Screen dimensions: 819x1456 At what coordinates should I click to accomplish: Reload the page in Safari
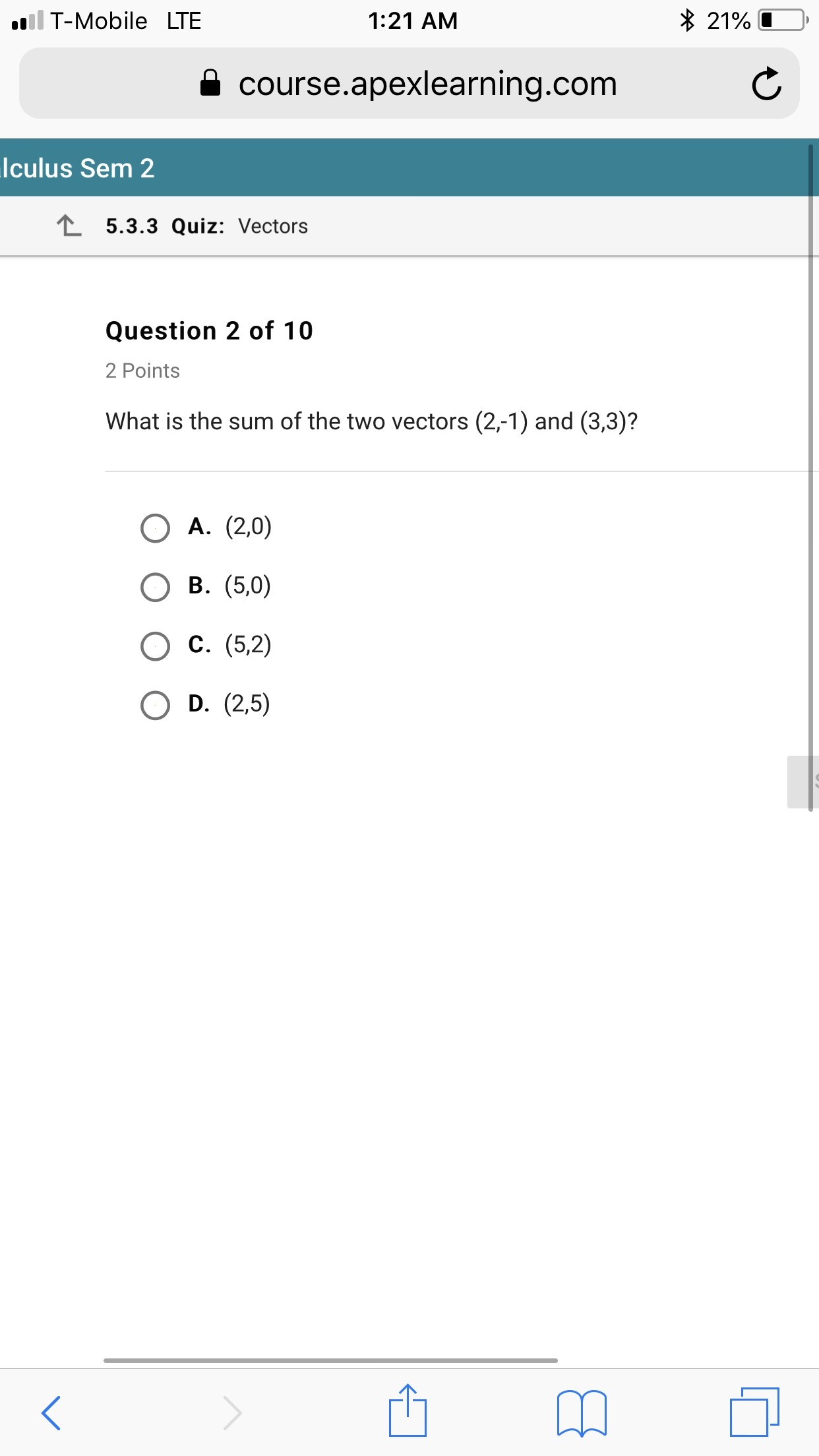[x=766, y=84]
